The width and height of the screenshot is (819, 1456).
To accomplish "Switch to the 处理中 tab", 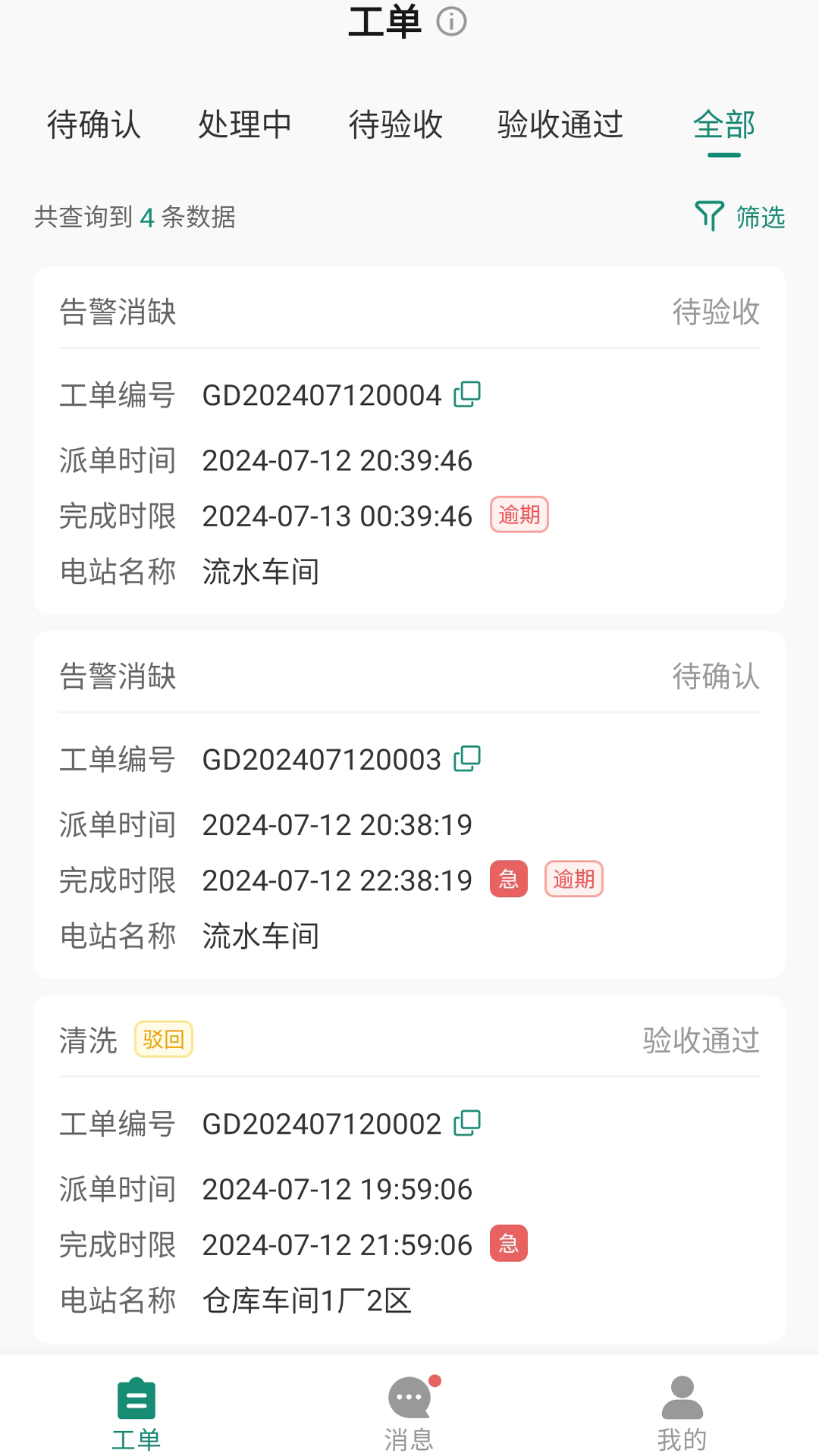I will [x=246, y=126].
